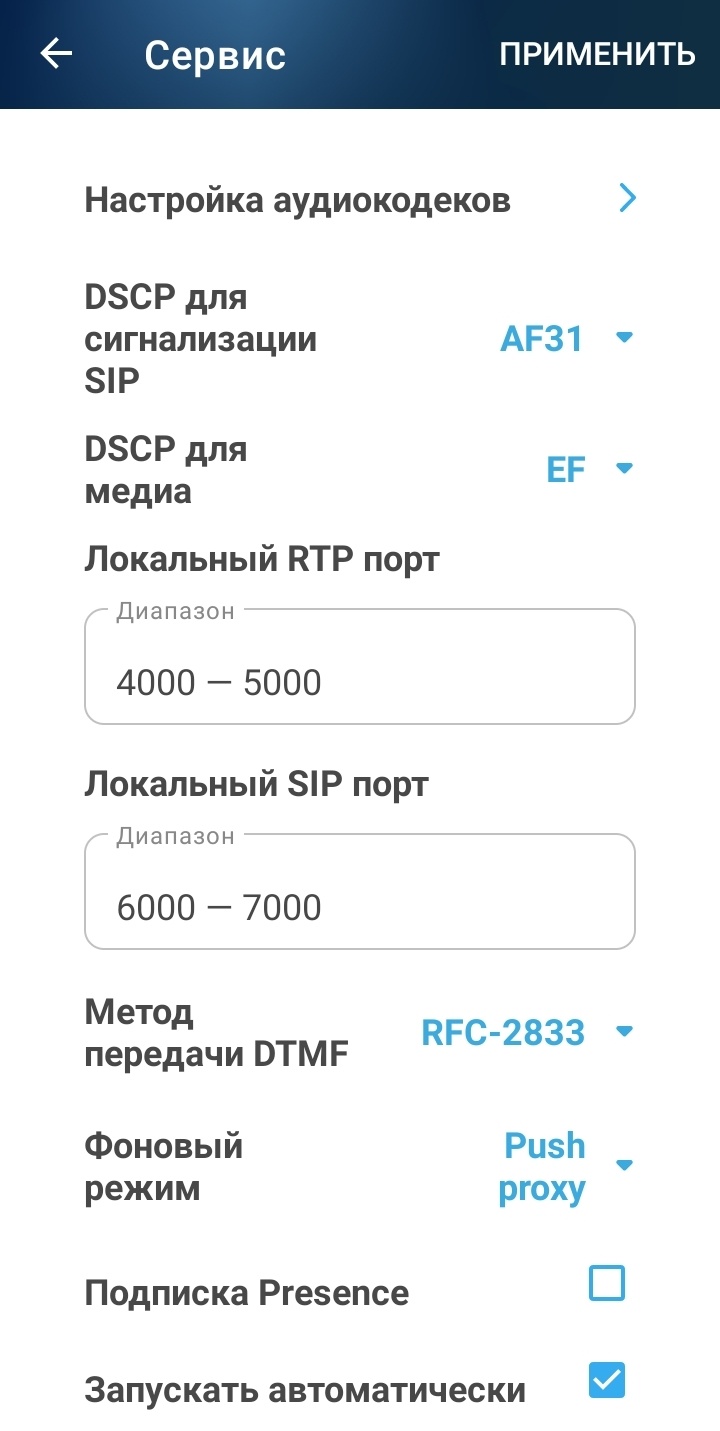Expand the DSCP для сигнализации SIP dropdown
Image resolution: width=720 pixels, height=1431 pixels.
coord(566,339)
